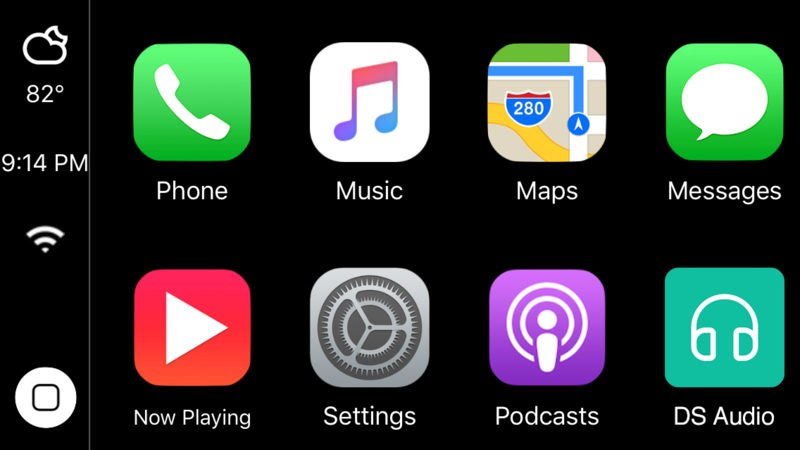Open Maps for navigation
800x450 pixels.
546,103
